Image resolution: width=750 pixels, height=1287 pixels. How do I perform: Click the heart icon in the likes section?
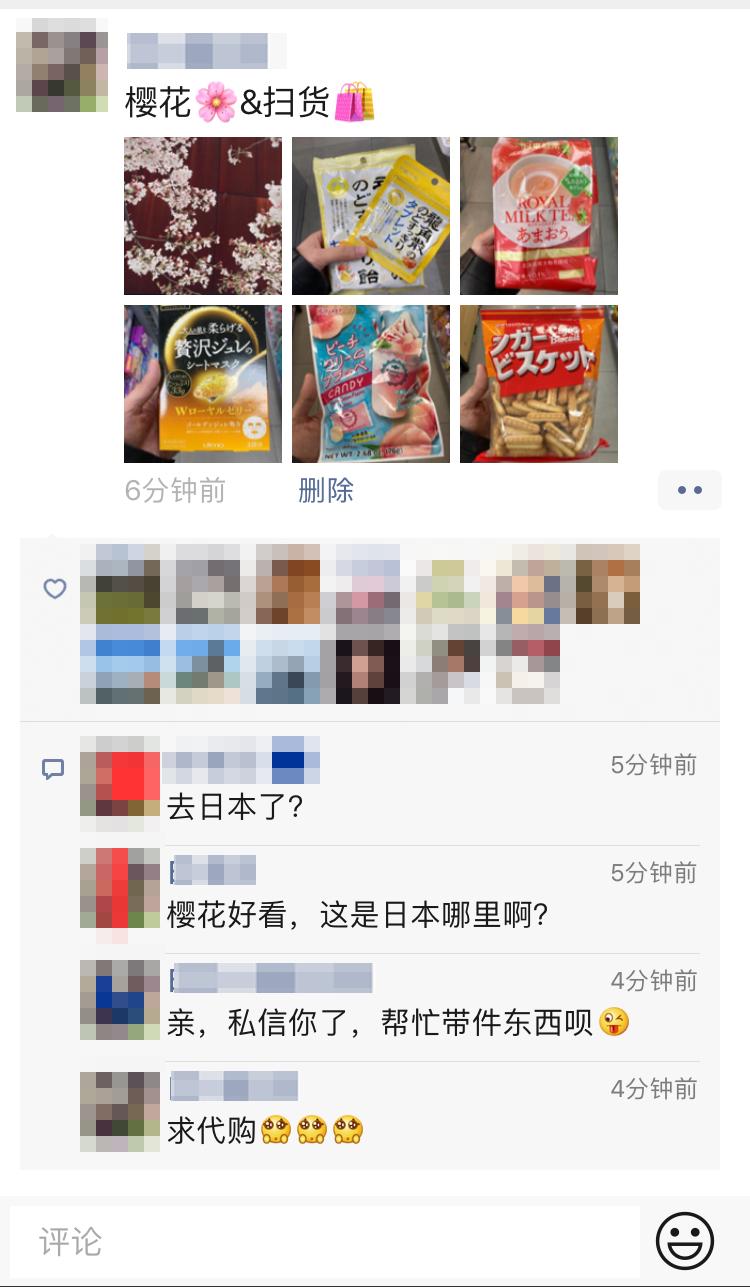[54, 589]
